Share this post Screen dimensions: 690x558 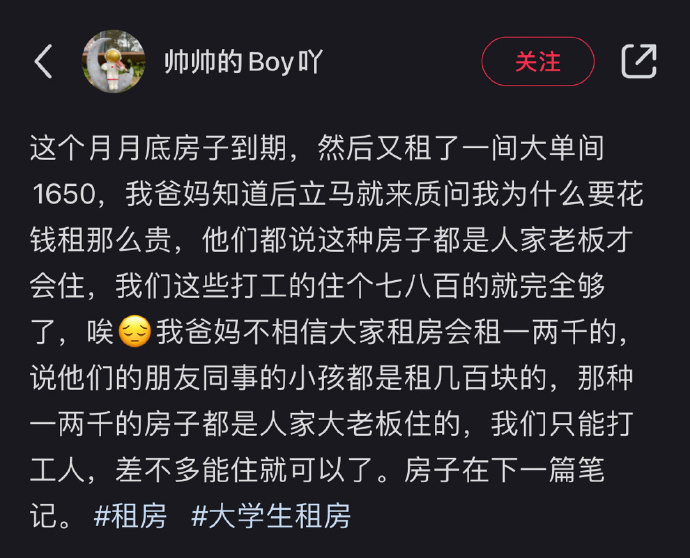[639, 62]
